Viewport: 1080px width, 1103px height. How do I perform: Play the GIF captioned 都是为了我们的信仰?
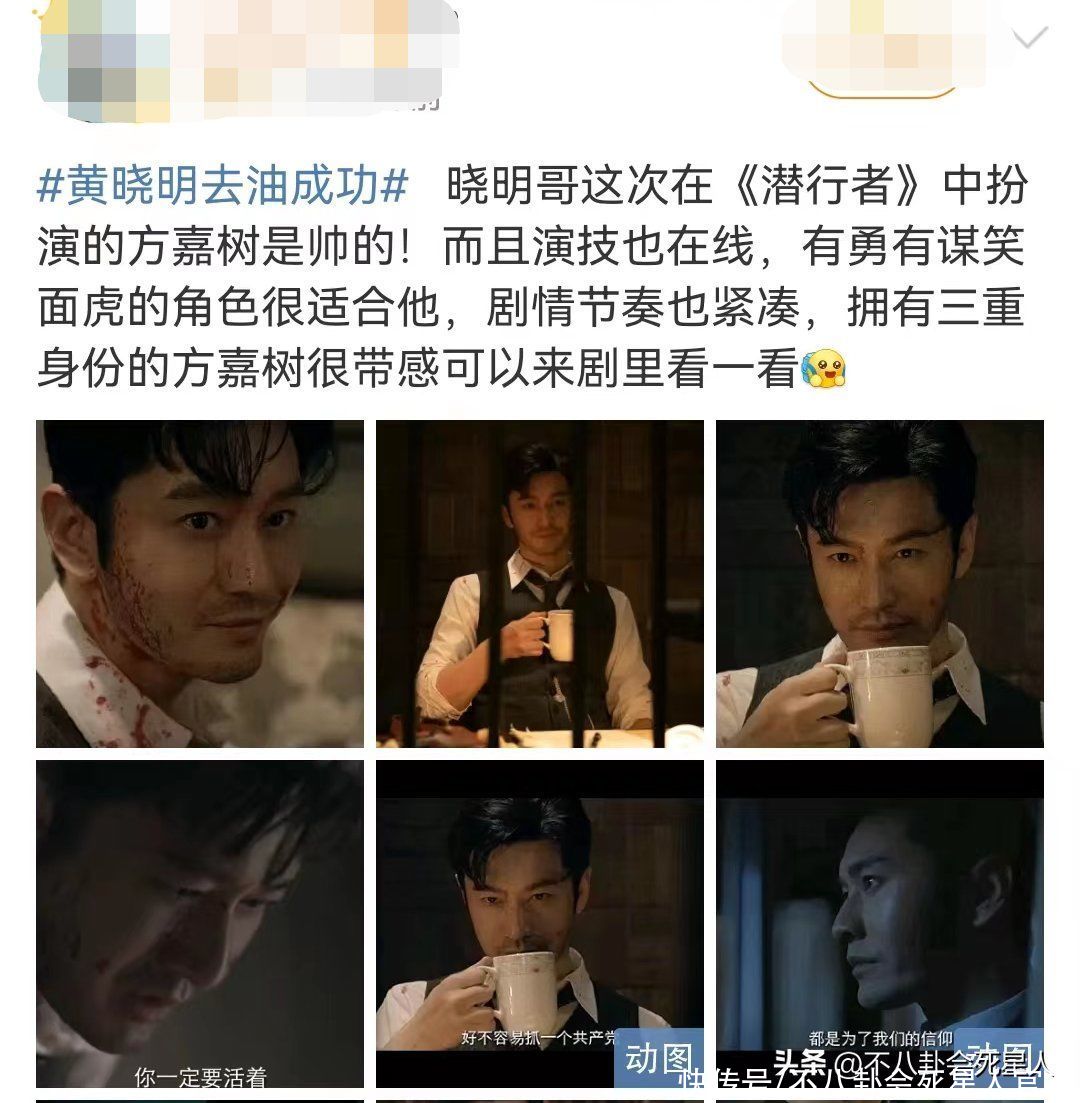click(x=880, y=923)
